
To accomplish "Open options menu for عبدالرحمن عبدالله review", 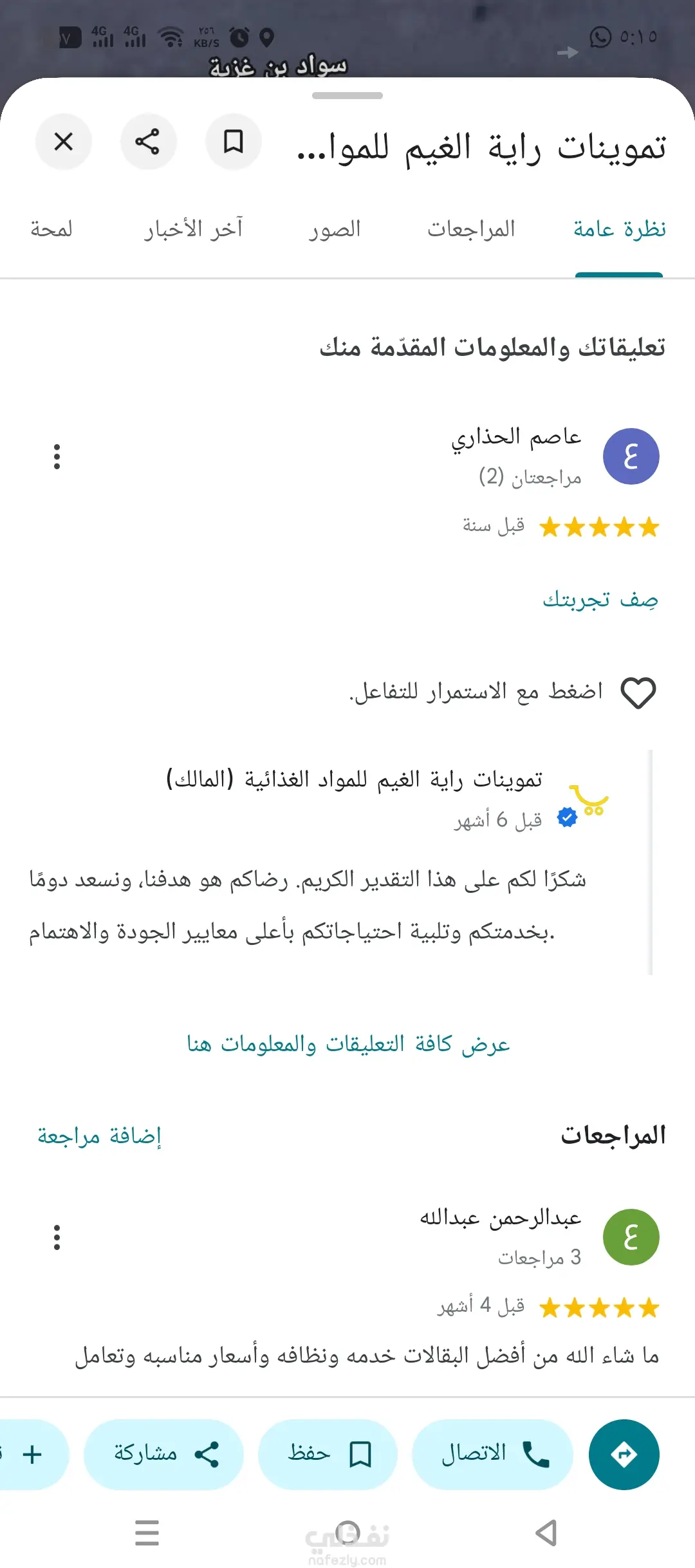I will 57,1237.
